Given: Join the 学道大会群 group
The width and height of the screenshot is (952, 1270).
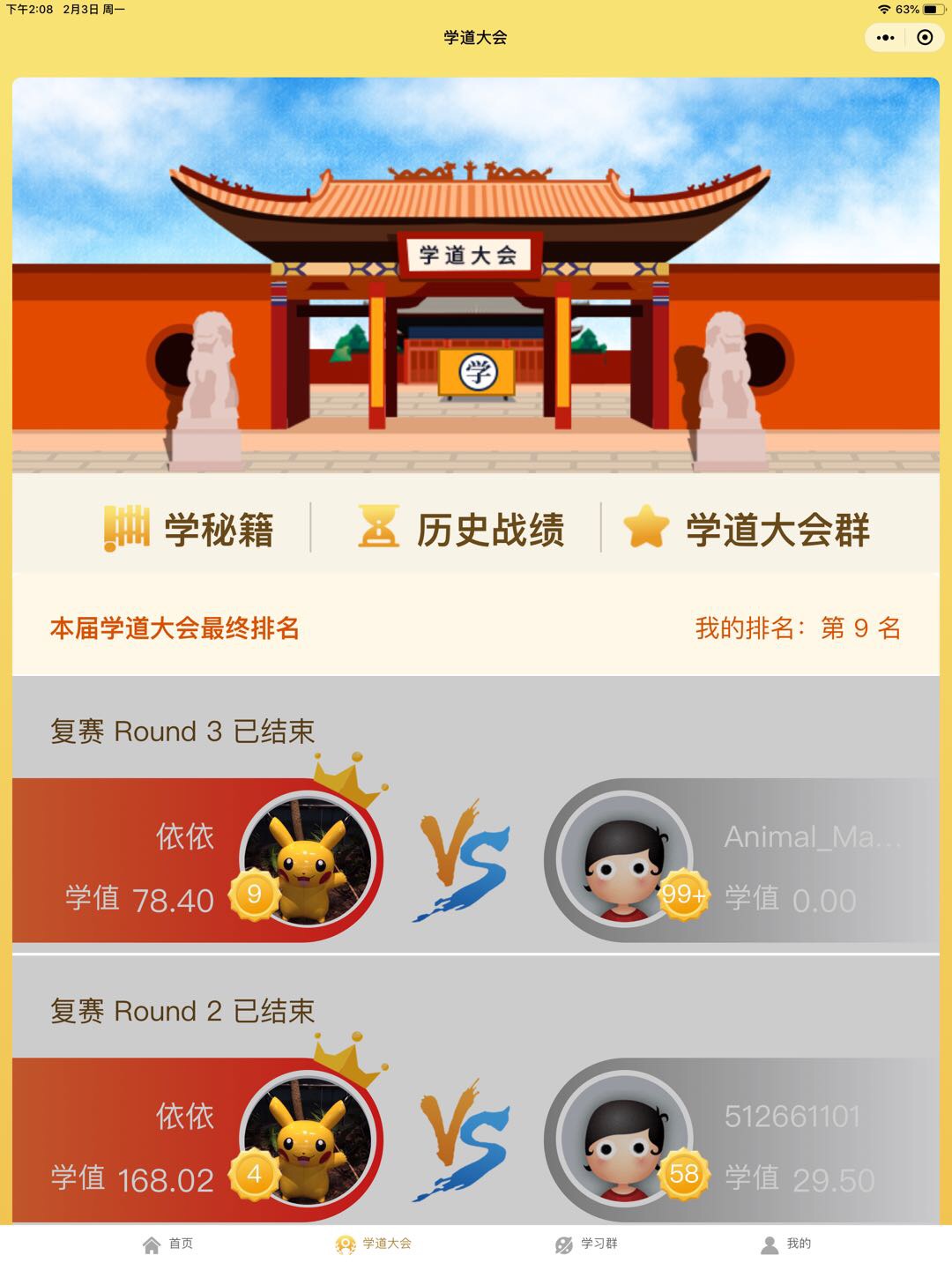Looking at the screenshot, I should (747, 529).
